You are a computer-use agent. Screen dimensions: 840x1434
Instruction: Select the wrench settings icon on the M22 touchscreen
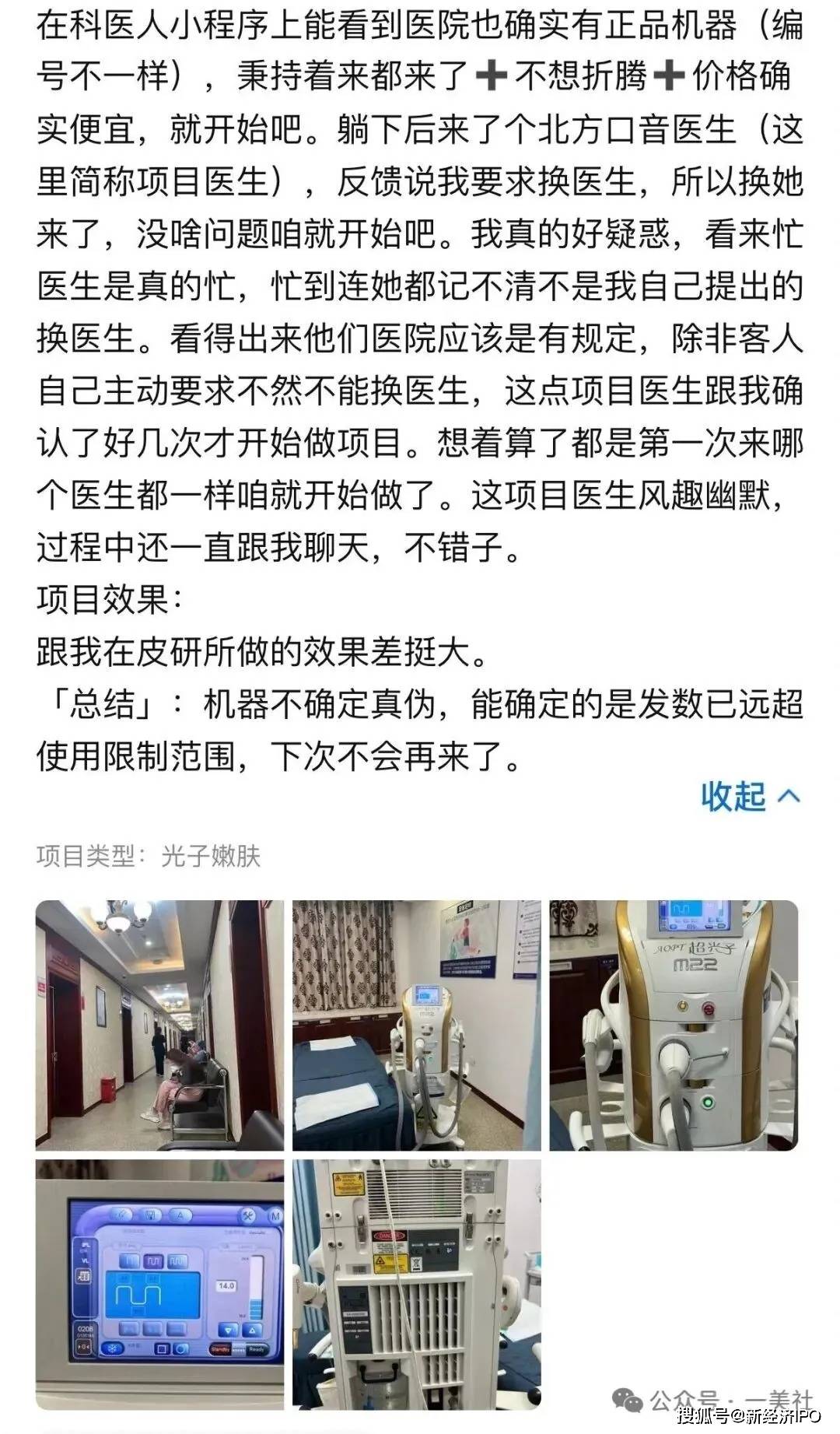pos(247,1215)
